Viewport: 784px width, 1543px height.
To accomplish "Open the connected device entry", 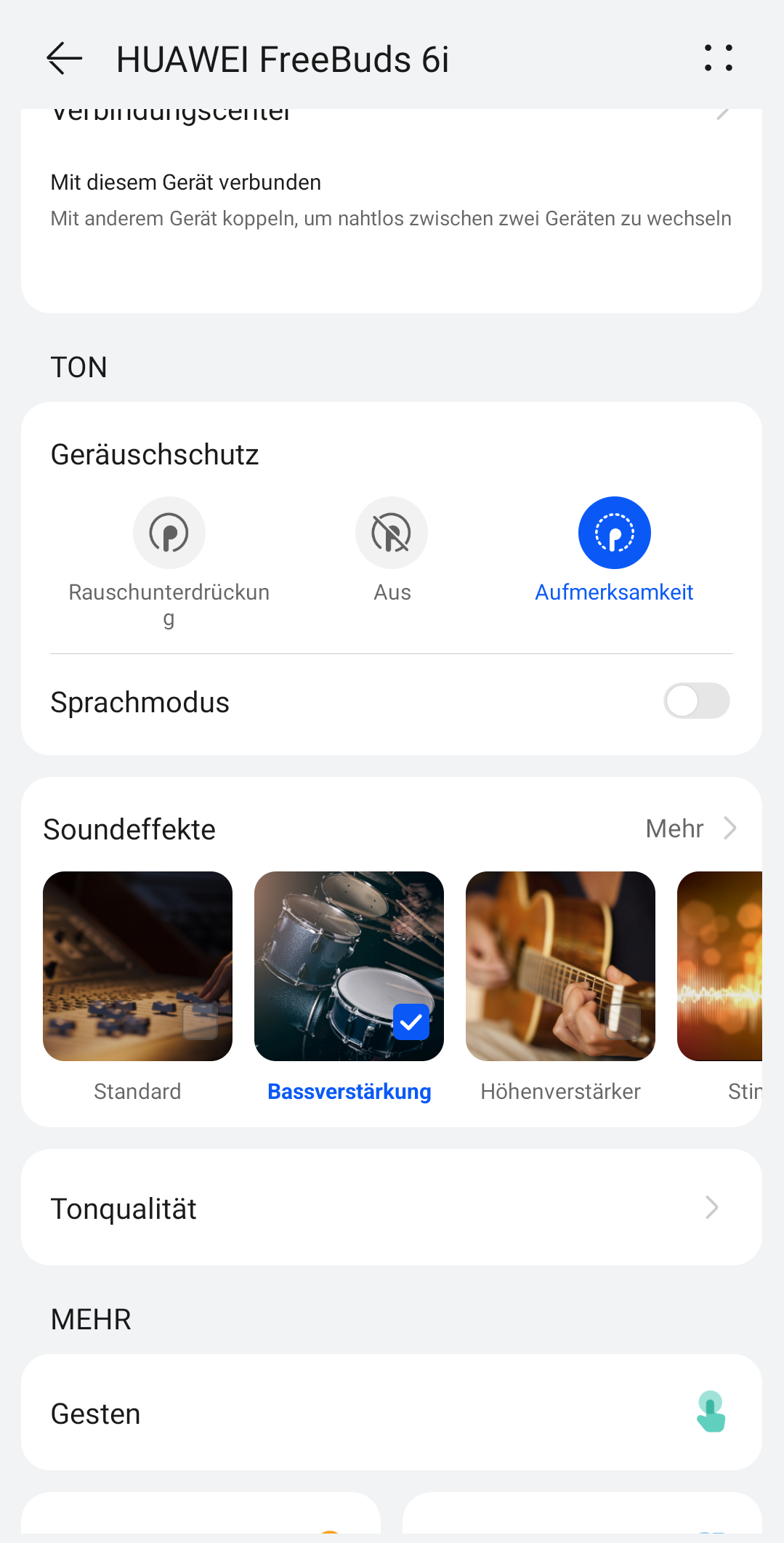I will pyautogui.click(x=392, y=201).
